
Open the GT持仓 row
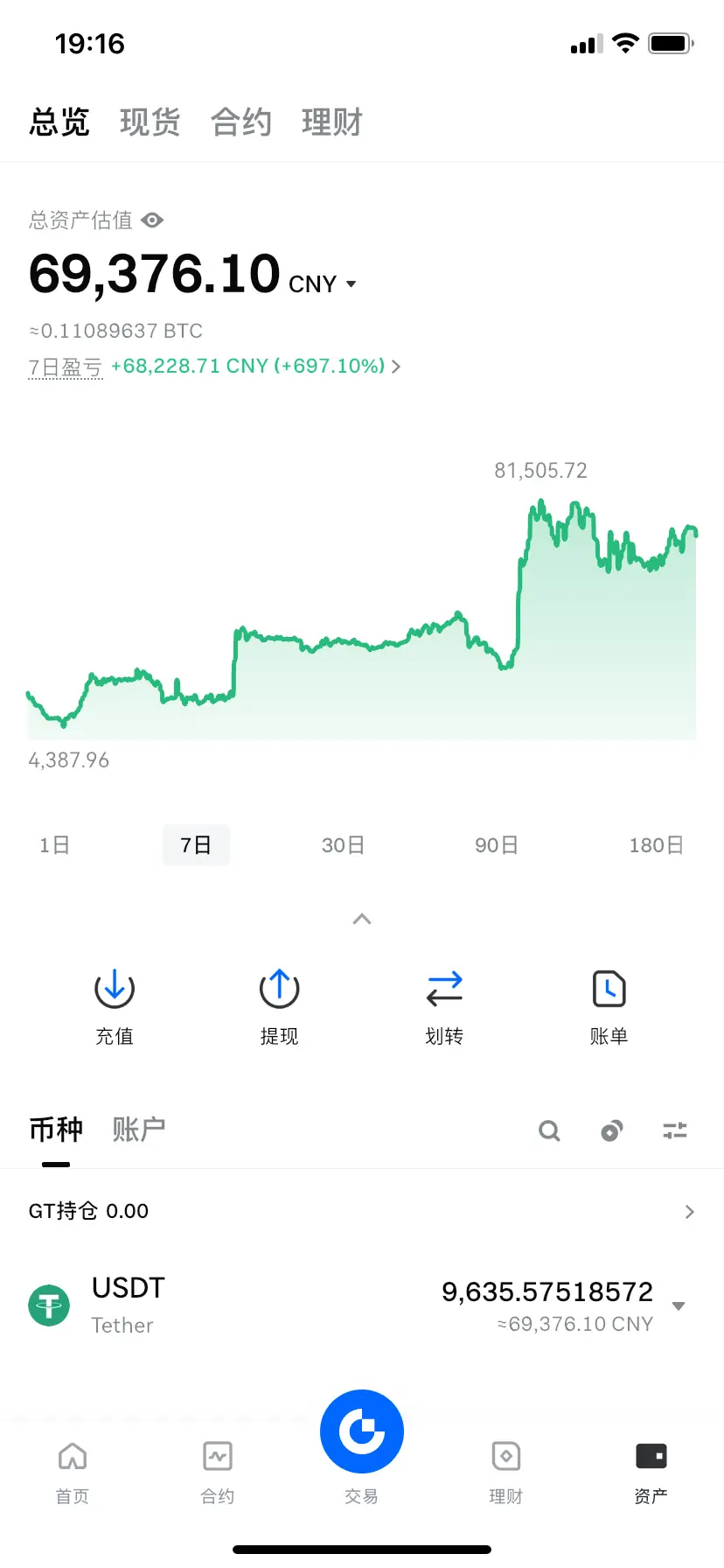pyautogui.click(x=362, y=1211)
